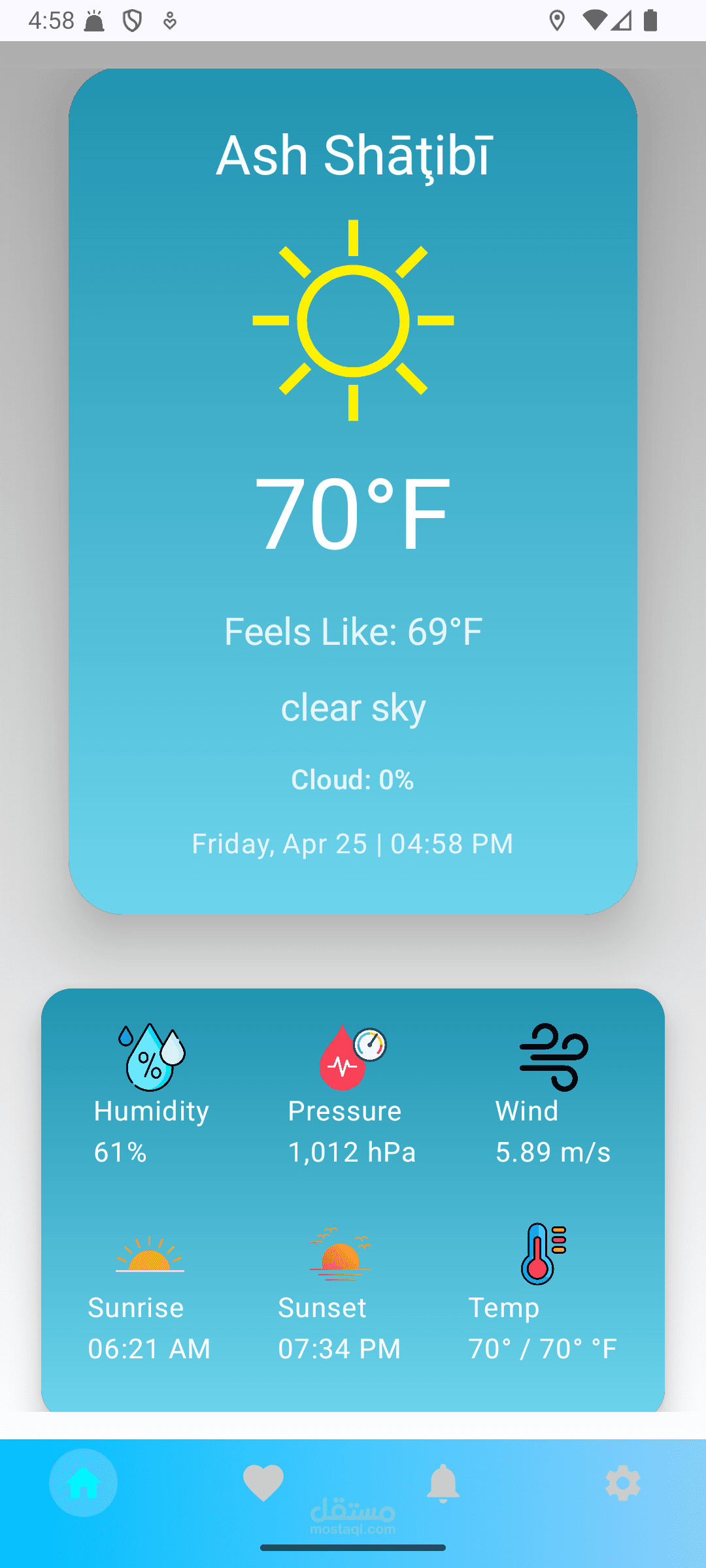Open the alerts bell tab

[443, 1483]
